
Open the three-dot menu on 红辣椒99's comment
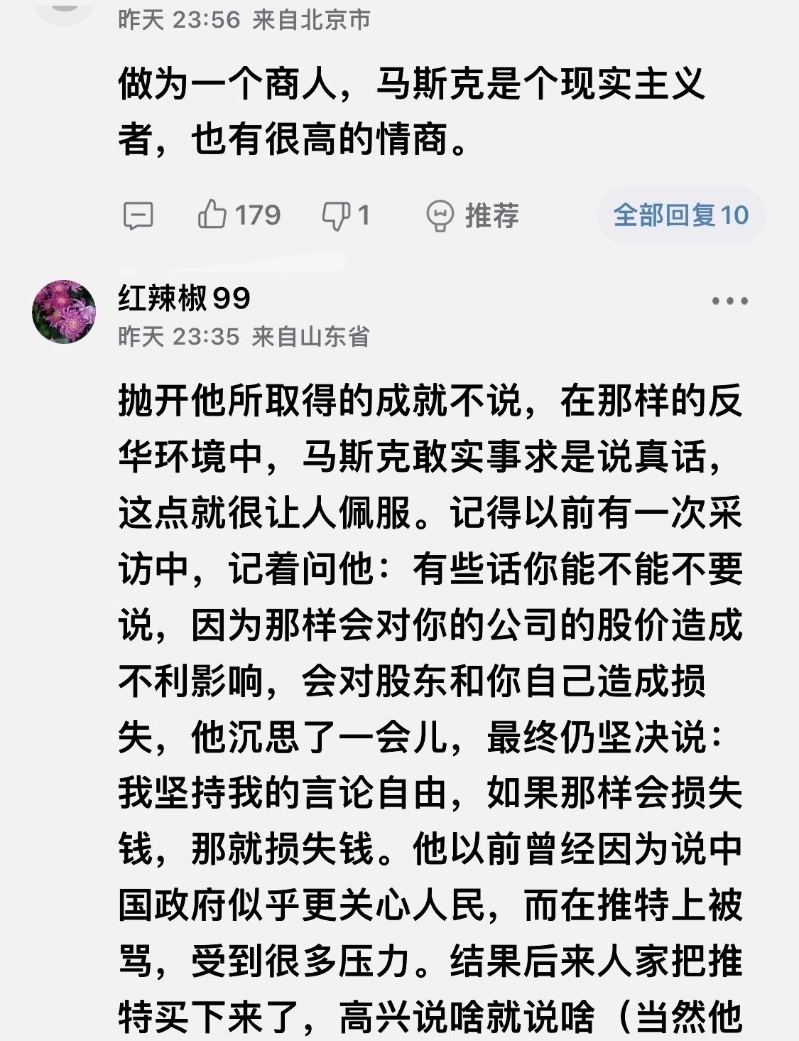click(x=730, y=300)
